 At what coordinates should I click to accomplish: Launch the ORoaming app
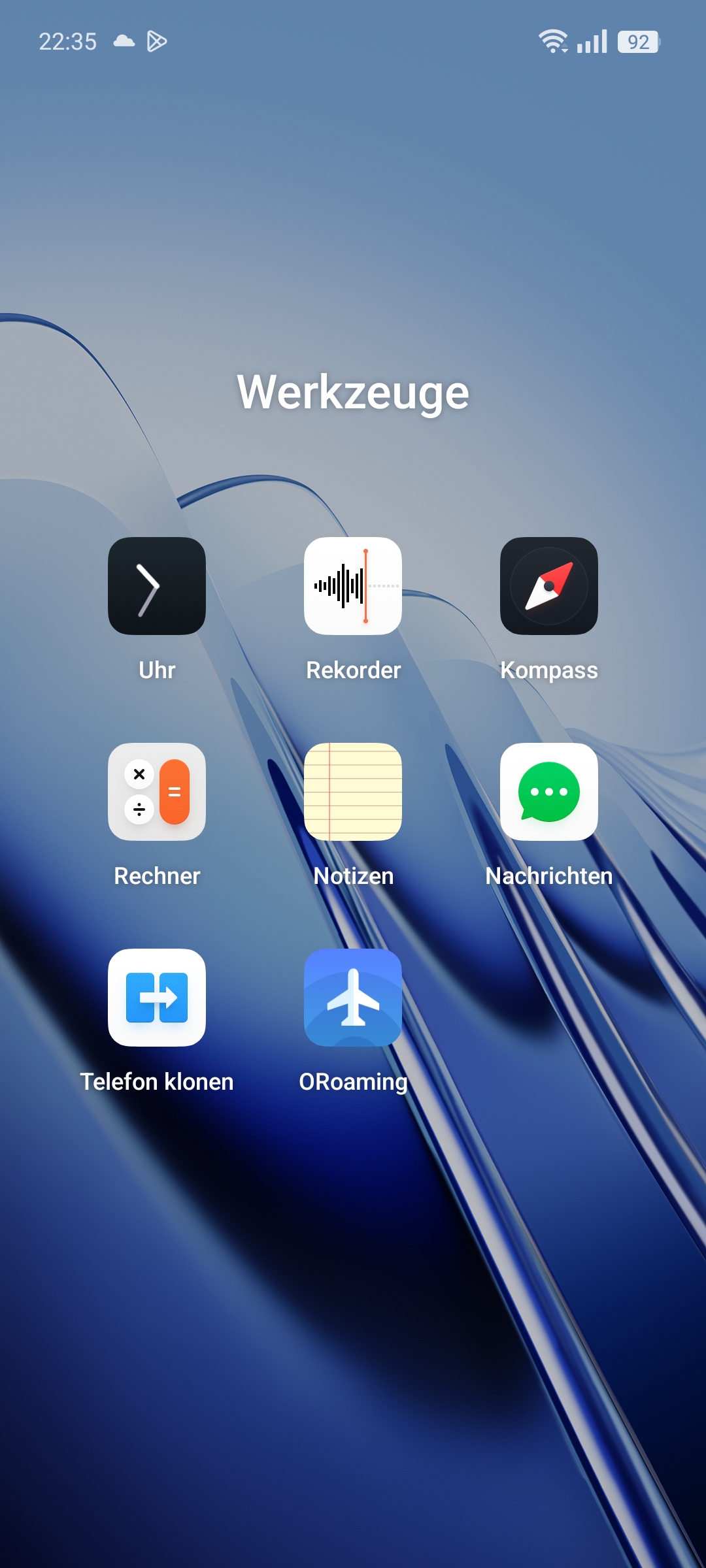(353, 998)
